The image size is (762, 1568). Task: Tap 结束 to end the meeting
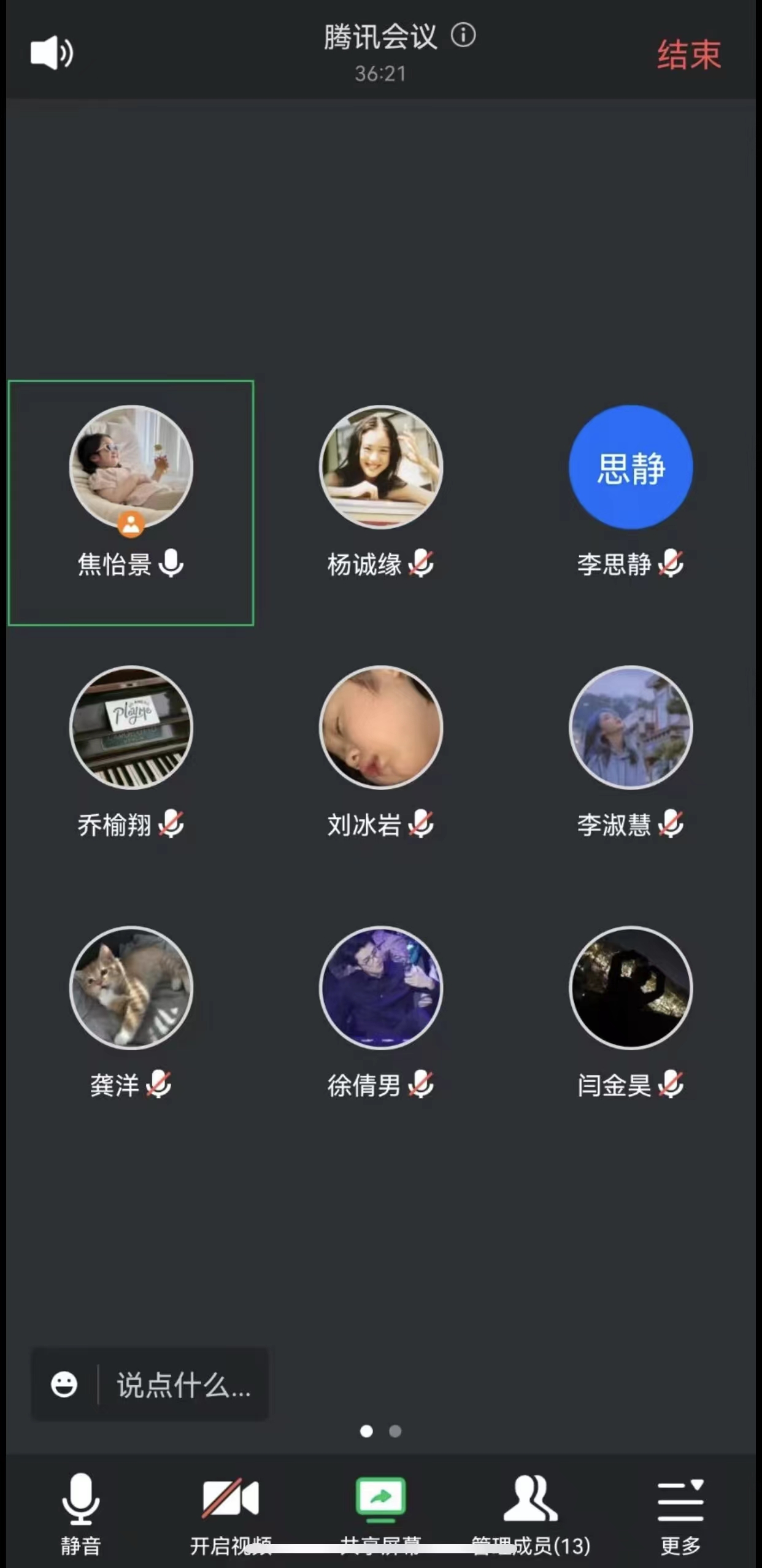tap(688, 55)
